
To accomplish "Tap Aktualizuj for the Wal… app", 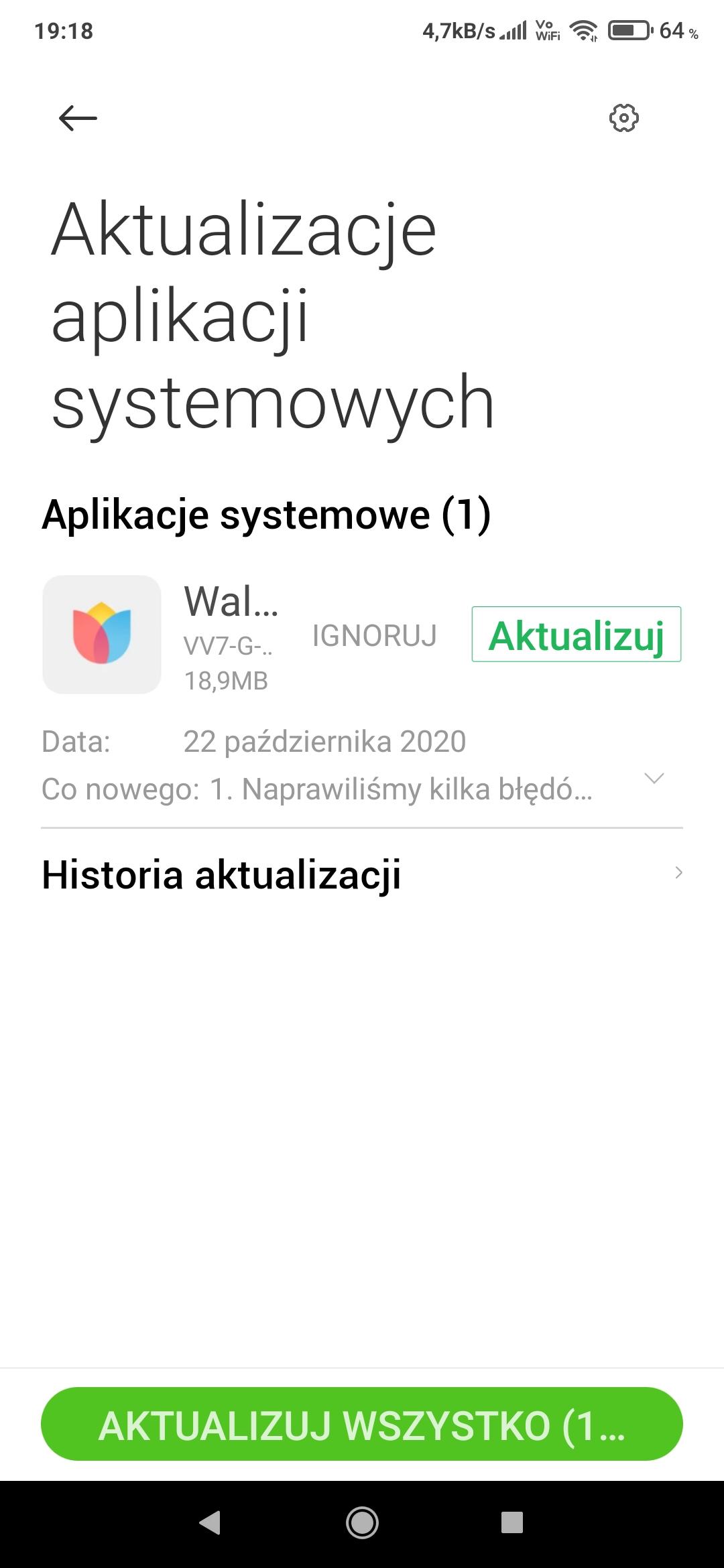I will [577, 635].
